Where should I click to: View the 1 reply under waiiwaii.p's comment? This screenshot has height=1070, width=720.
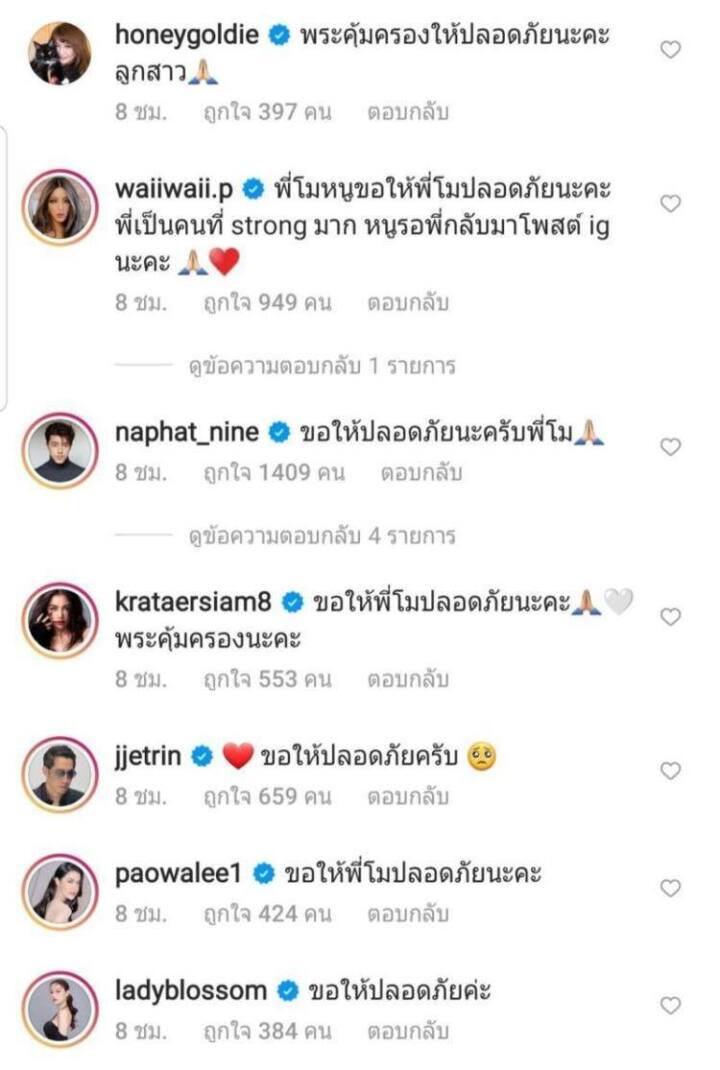321,366
